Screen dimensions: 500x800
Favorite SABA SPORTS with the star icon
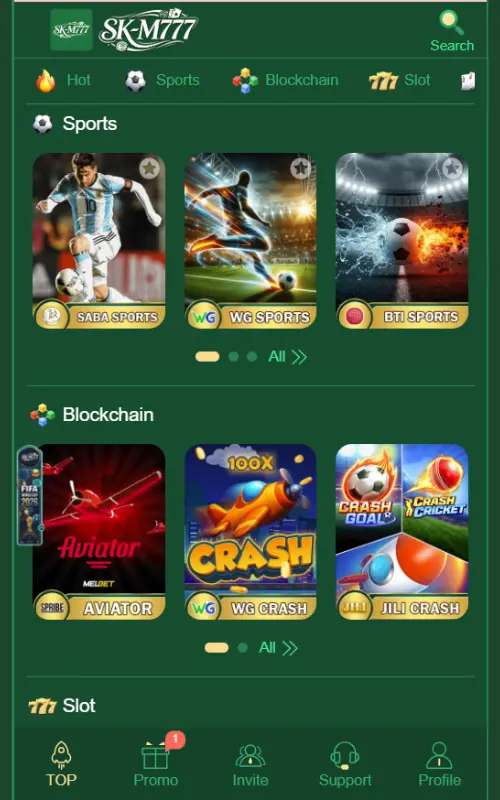149,168
